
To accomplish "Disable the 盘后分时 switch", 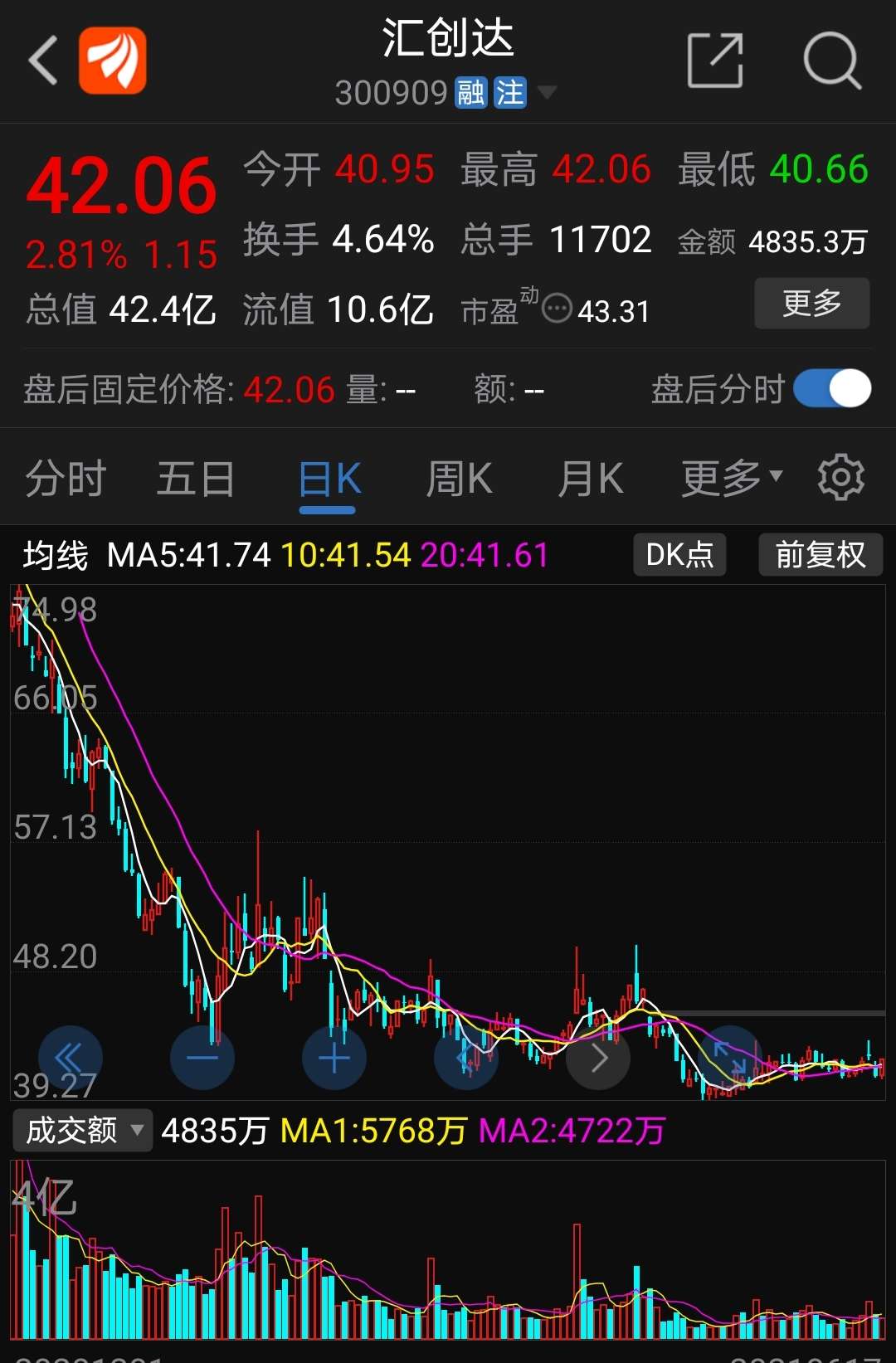I will [x=834, y=388].
